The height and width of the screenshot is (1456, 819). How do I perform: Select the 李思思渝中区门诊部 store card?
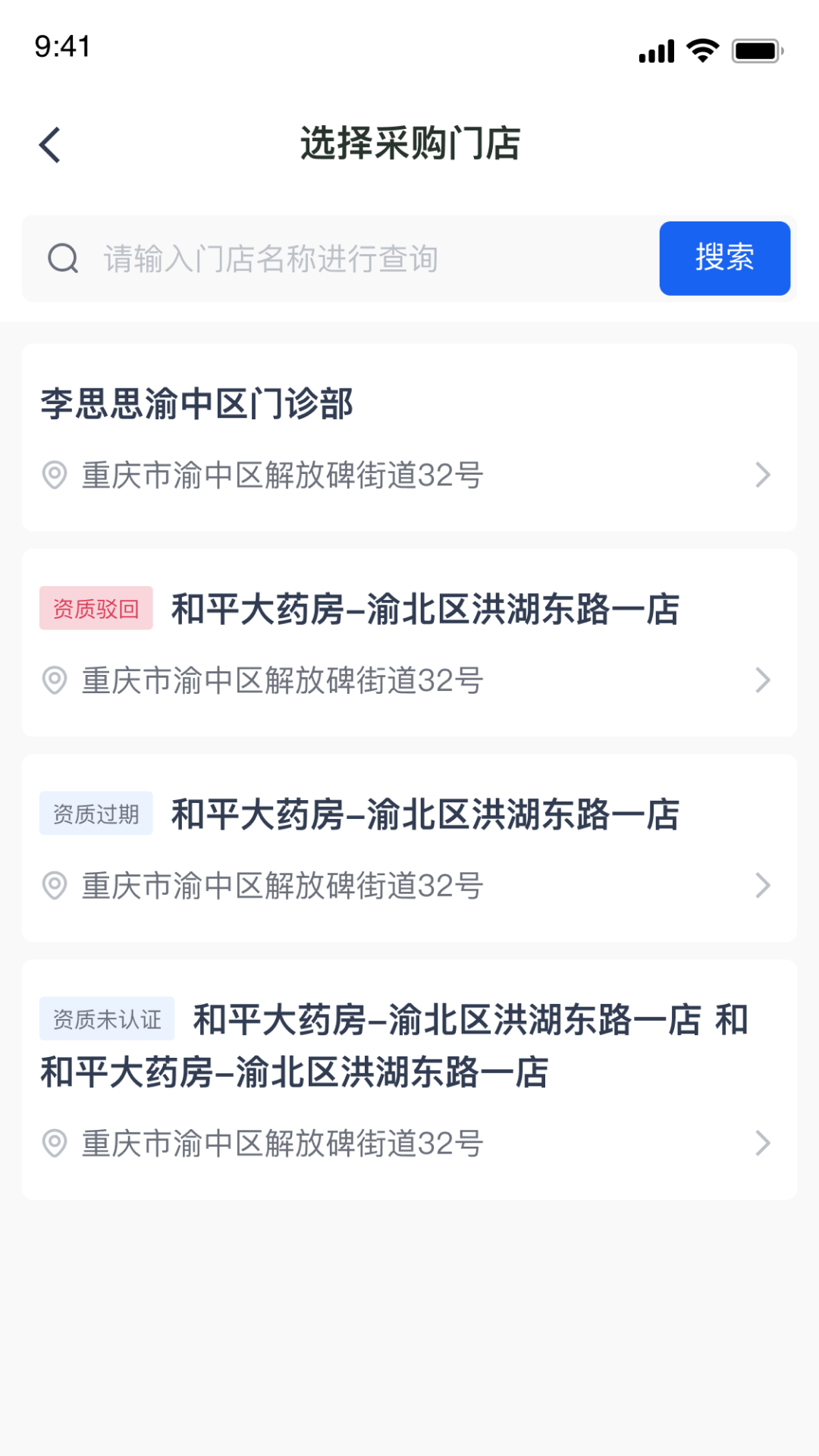[409, 436]
